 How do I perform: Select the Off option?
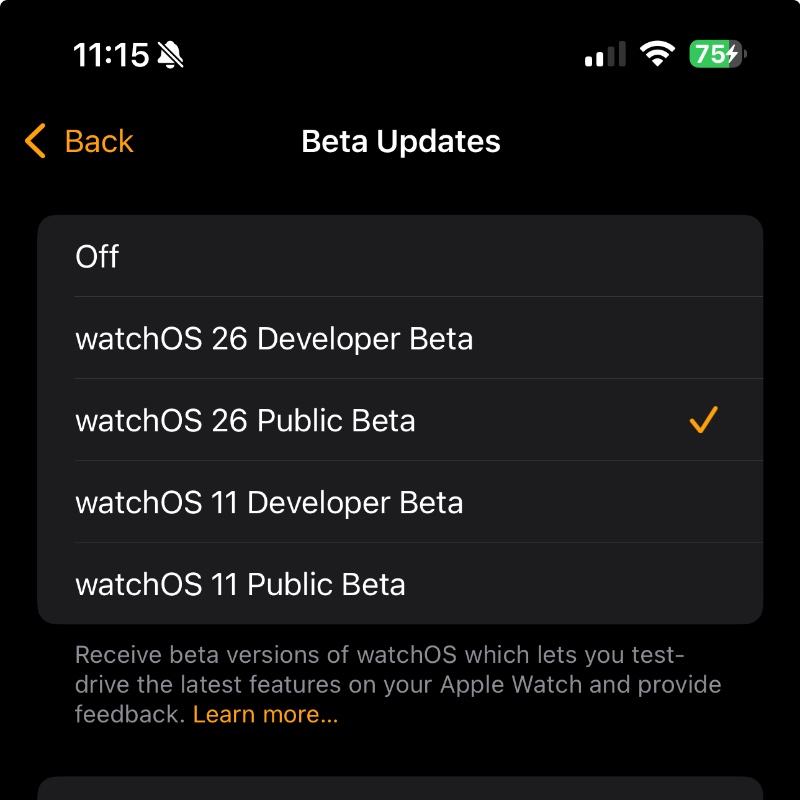click(400, 257)
